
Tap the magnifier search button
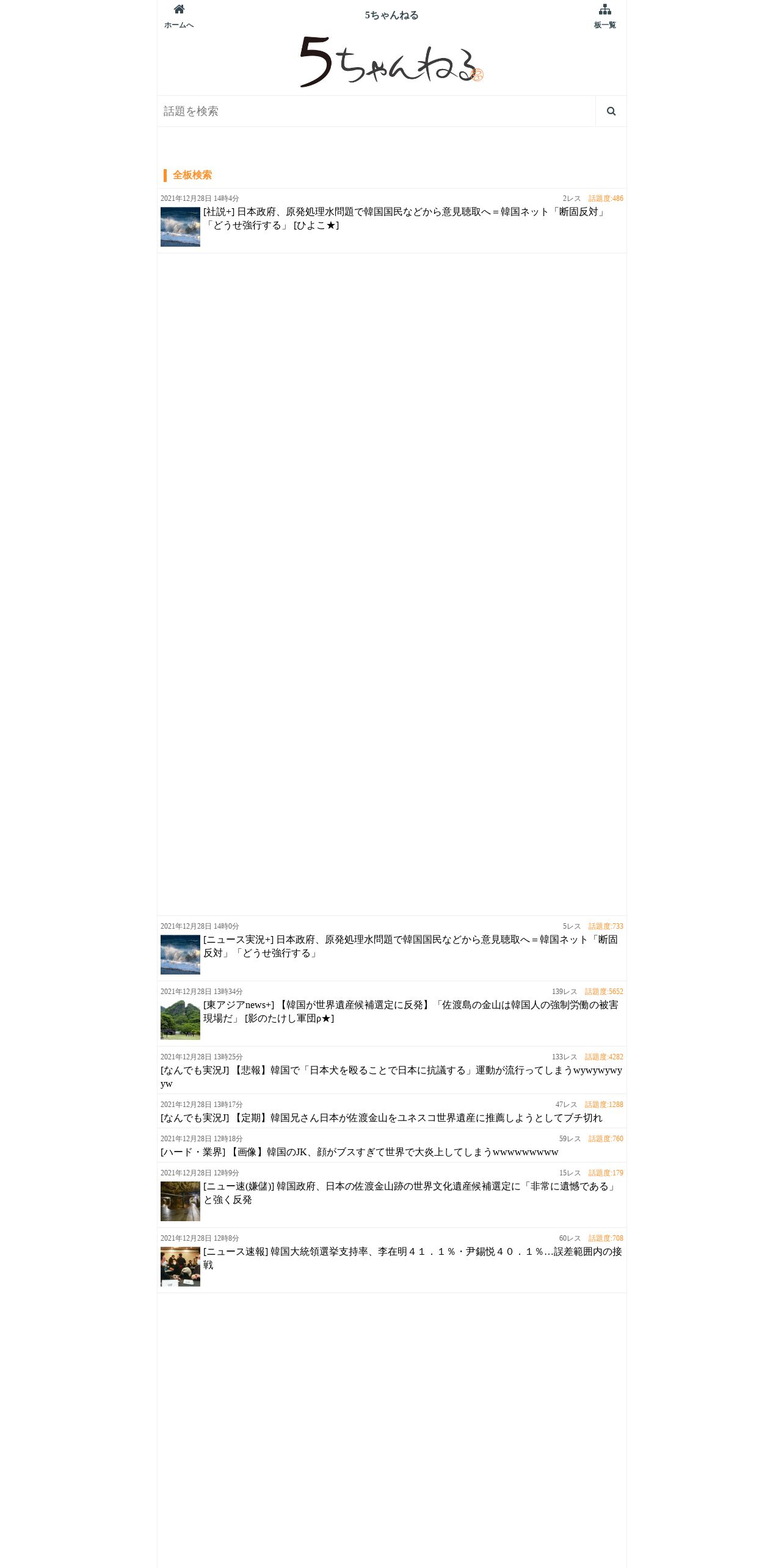click(x=611, y=111)
